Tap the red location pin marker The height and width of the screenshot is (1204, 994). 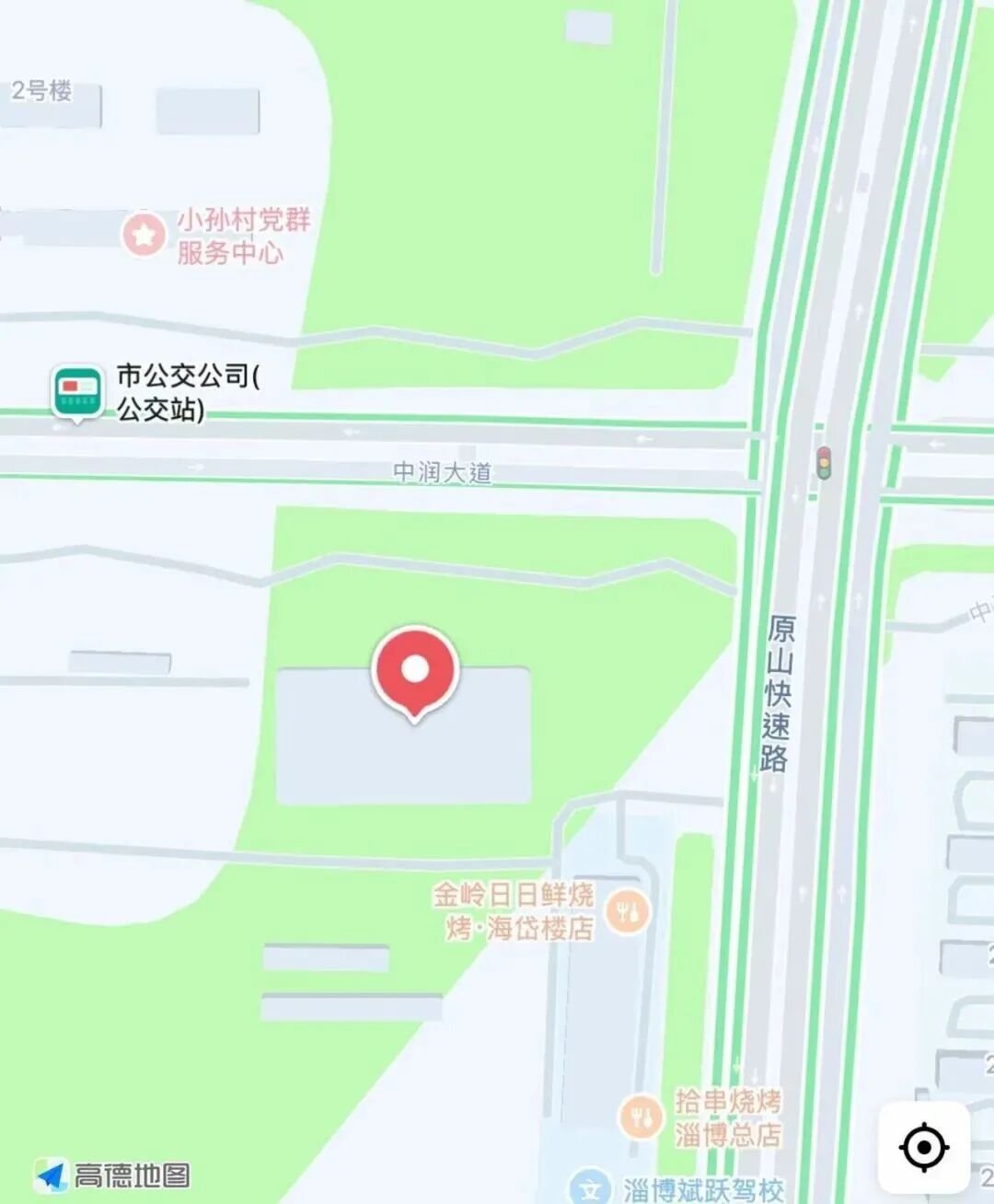415,670
